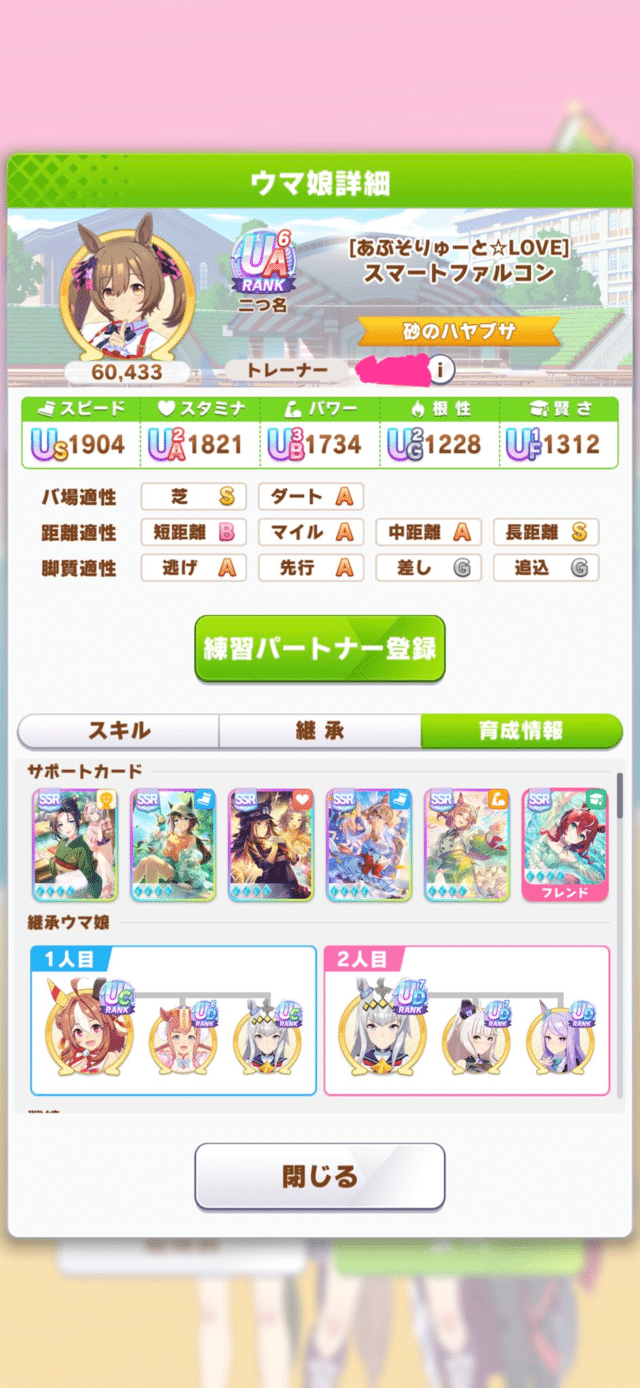Tap the 芝 aptitude chip
The width and height of the screenshot is (640, 1388).
(x=193, y=497)
